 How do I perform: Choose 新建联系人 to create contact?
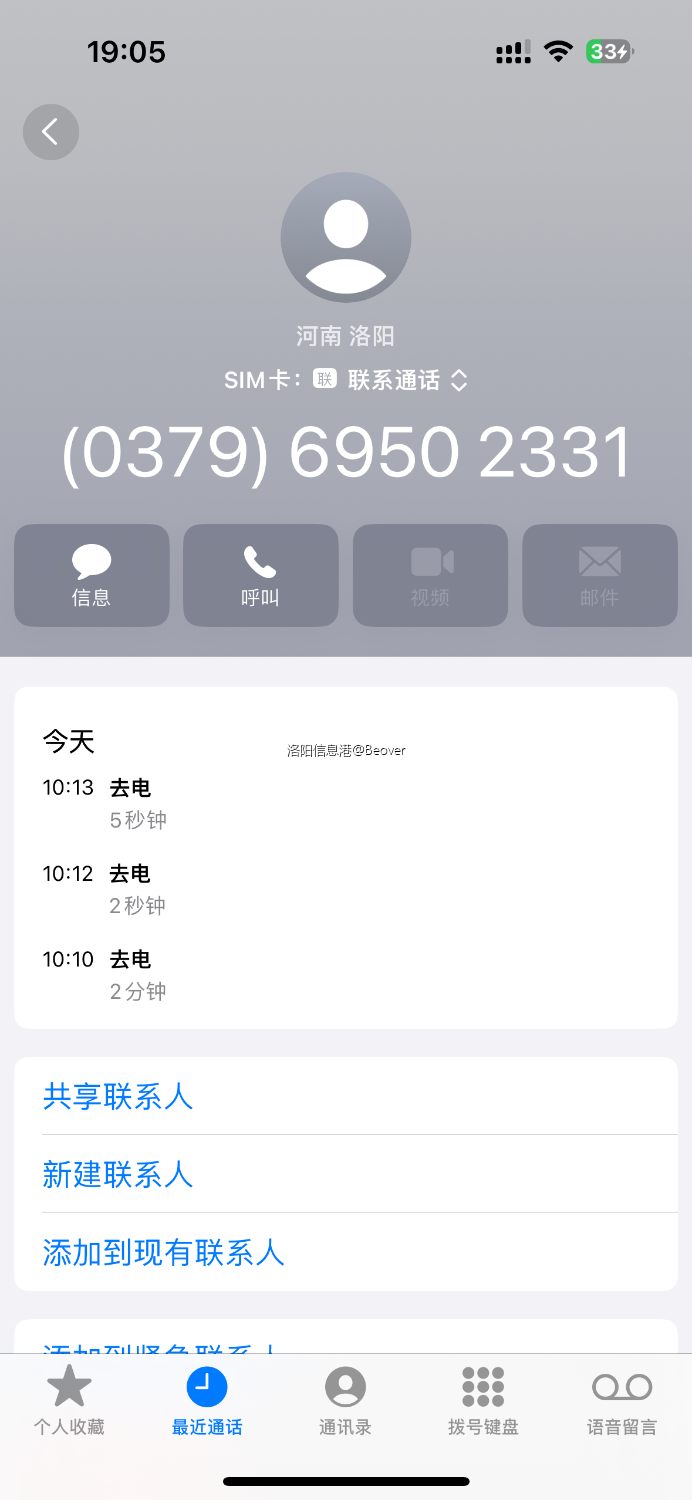coord(118,1174)
